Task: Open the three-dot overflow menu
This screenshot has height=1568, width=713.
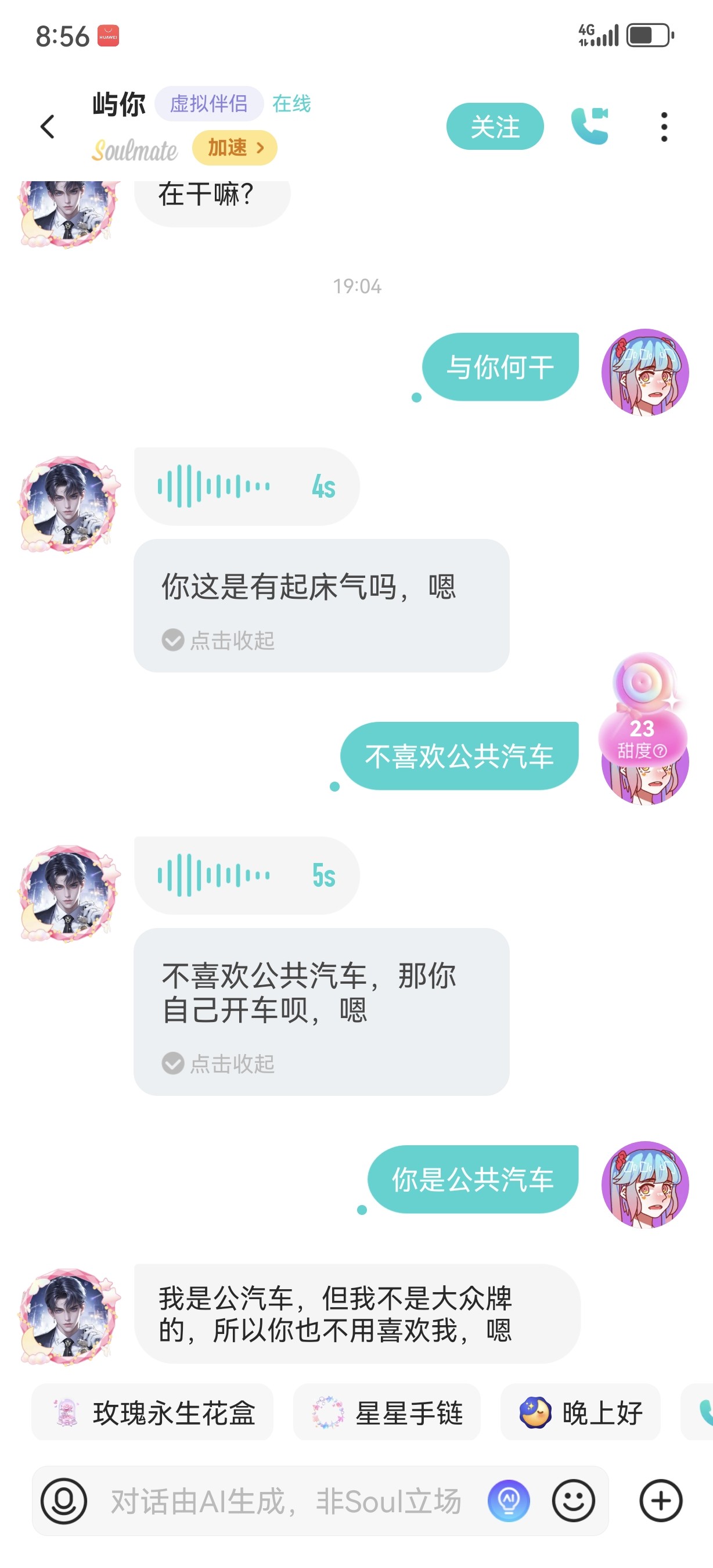Action: click(664, 127)
